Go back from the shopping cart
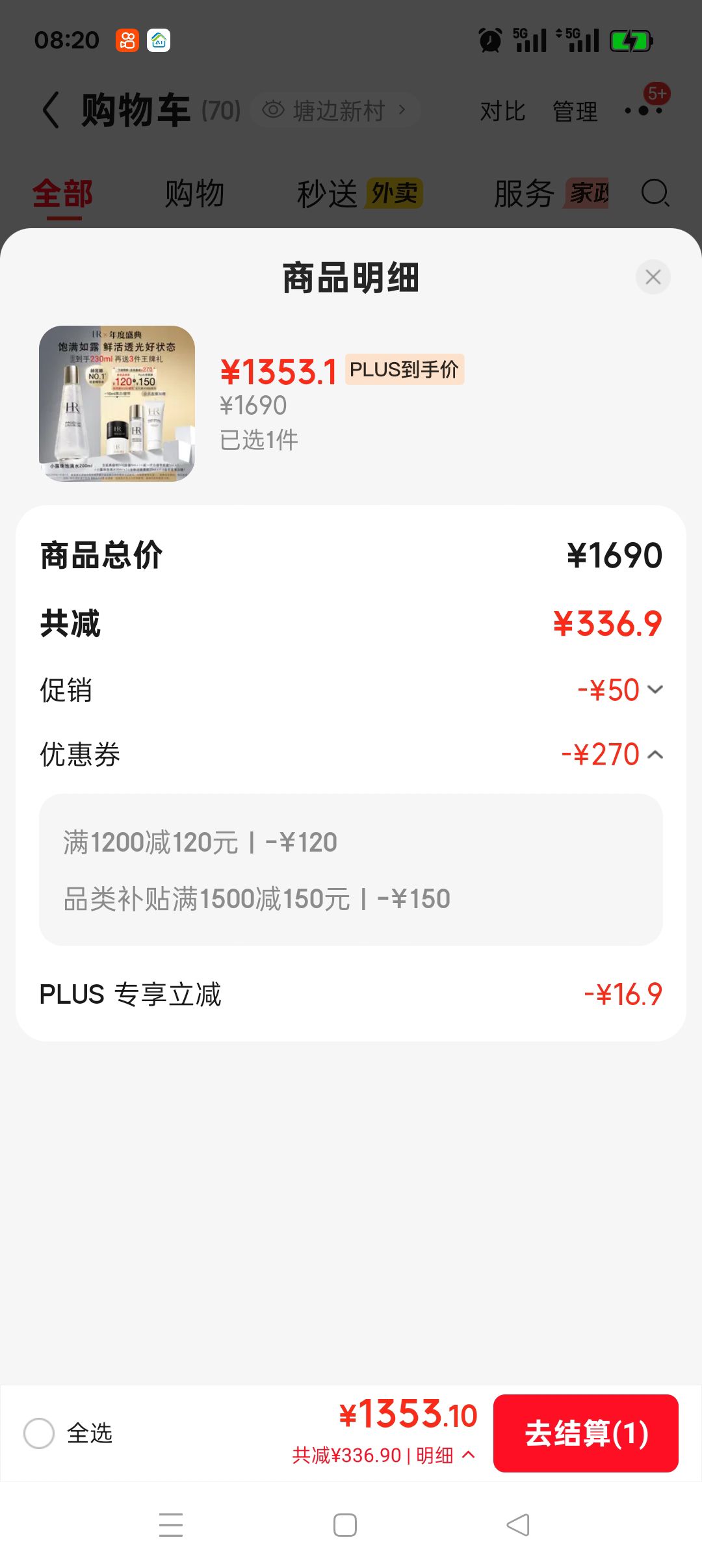Image resolution: width=702 pixels, height=1568 pixels. click(51, 110)
